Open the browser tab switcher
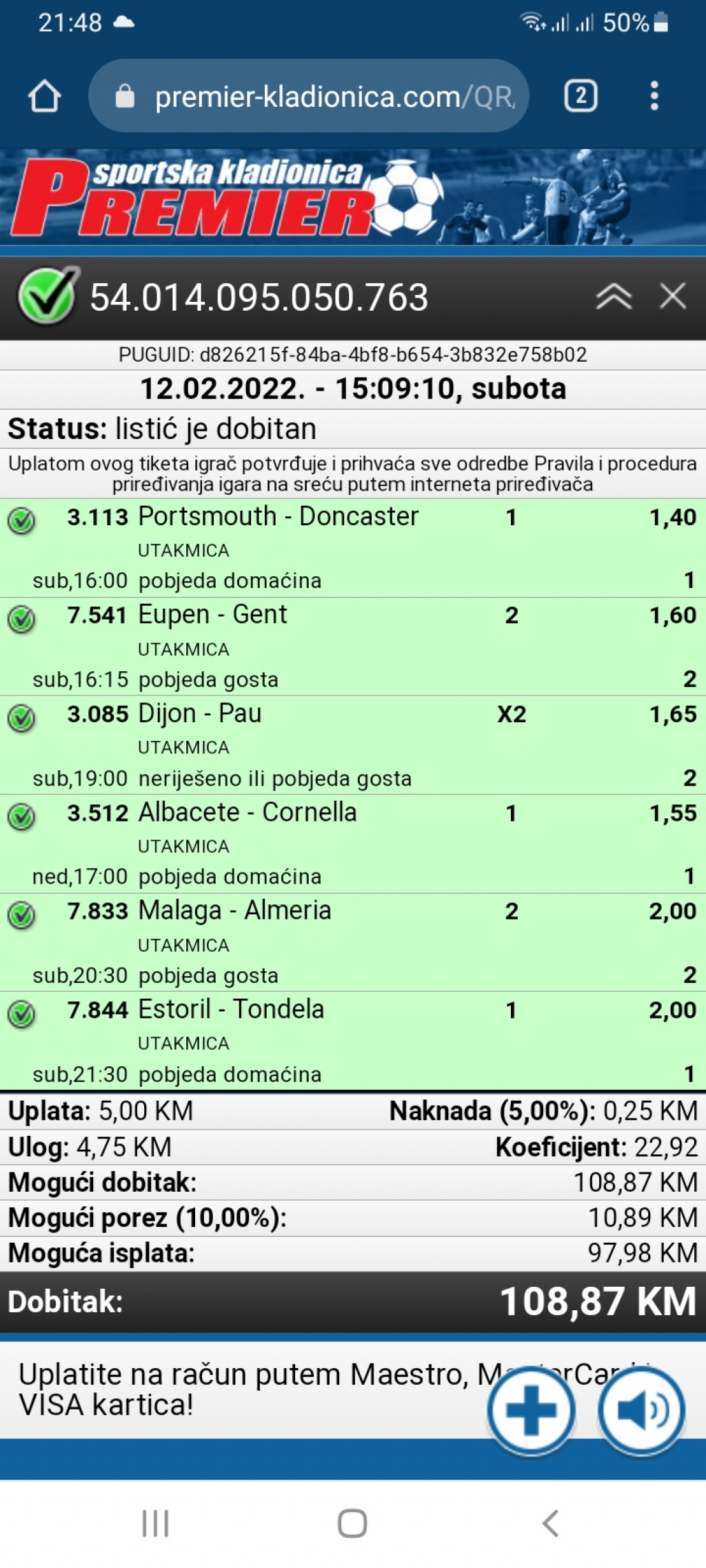 pos(581,96)
